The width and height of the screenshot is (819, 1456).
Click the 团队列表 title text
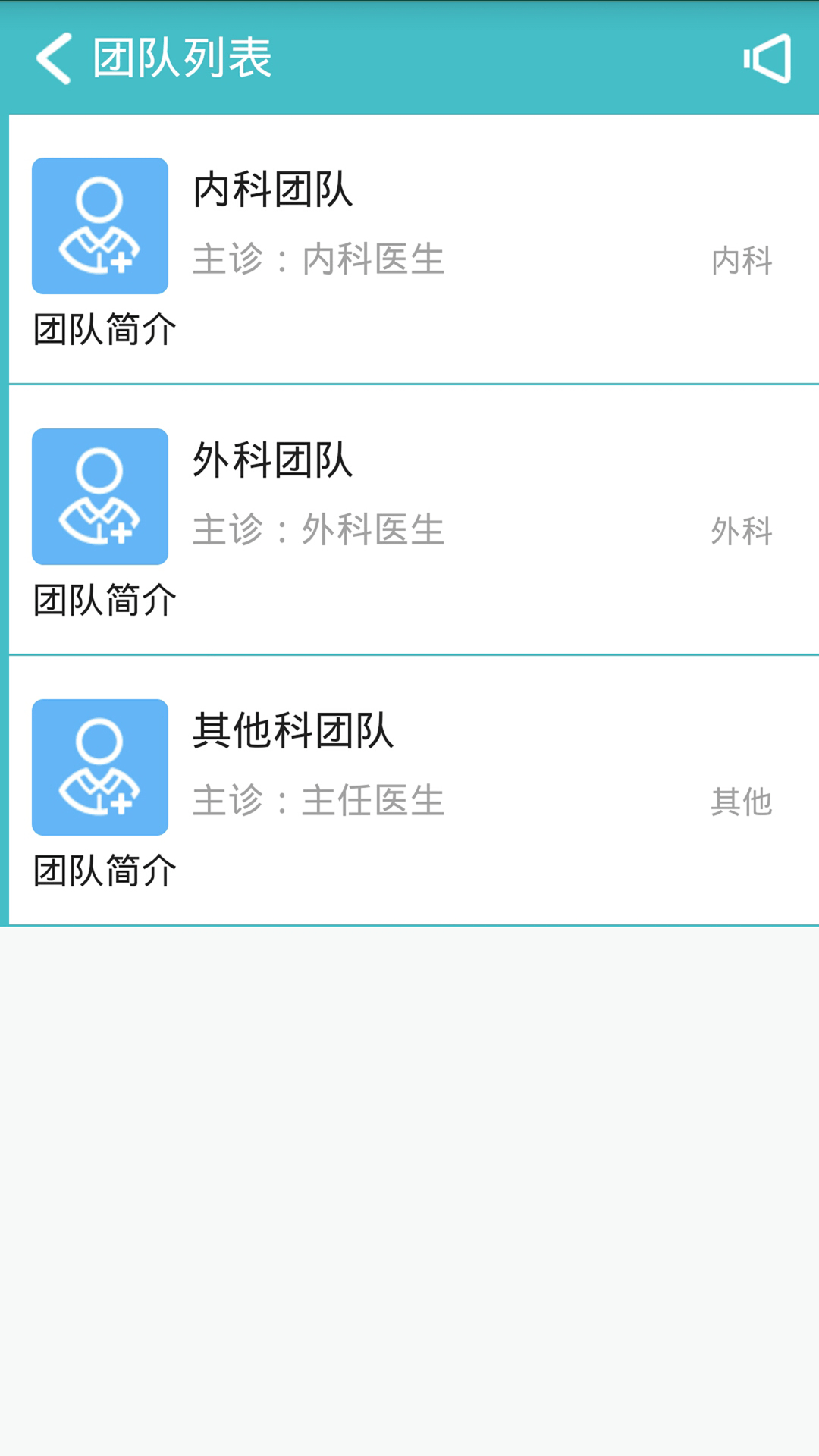coord(182,59)
